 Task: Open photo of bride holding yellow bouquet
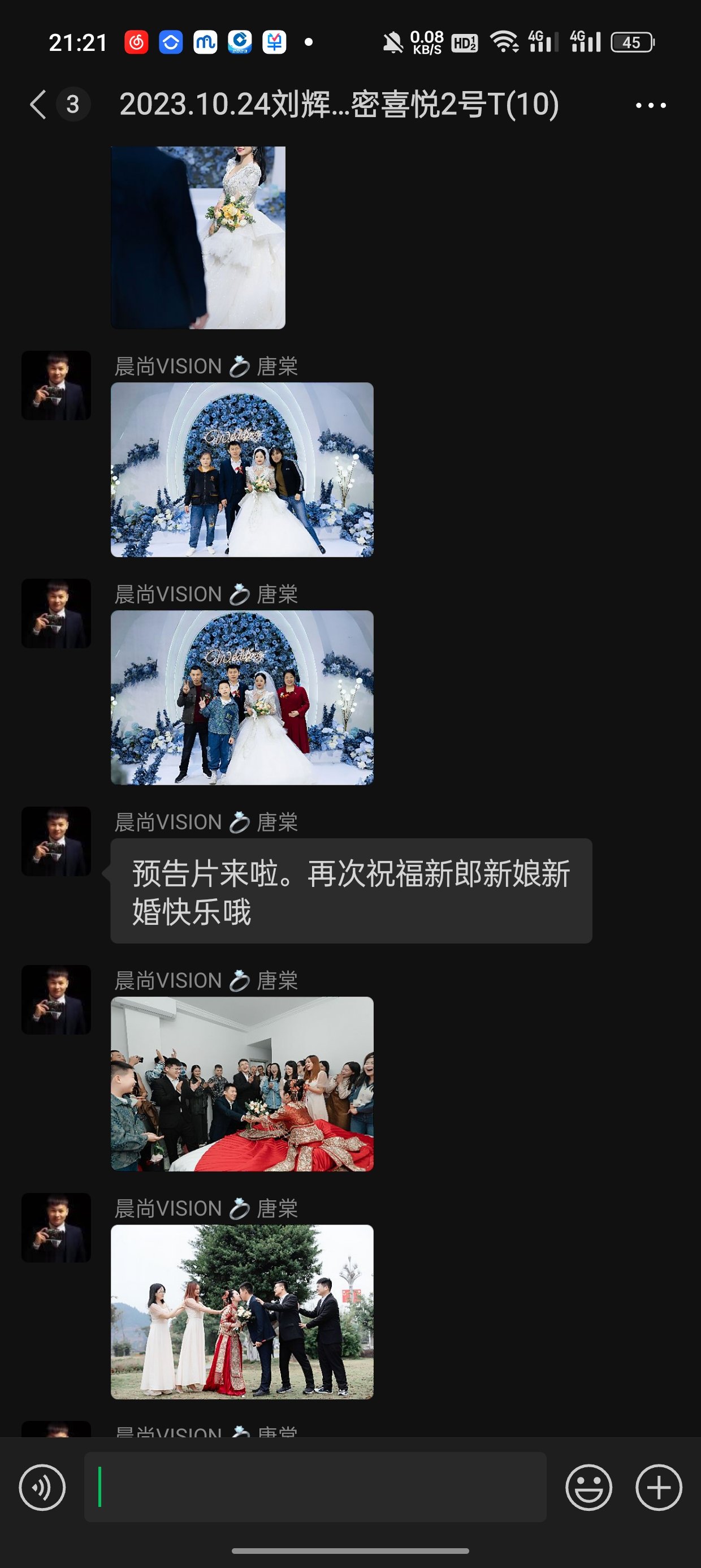pos(198,238)
